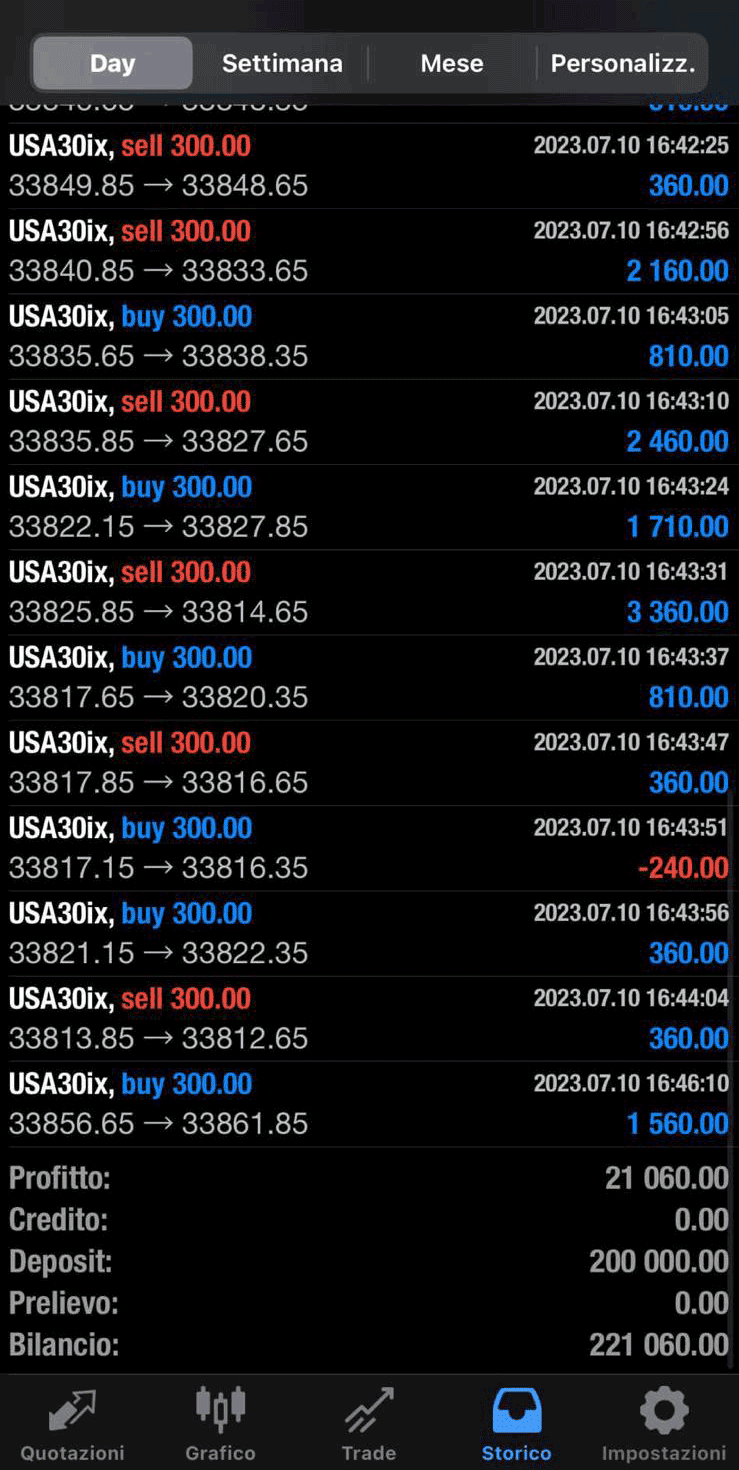Open Impostazioni settings tab

tap(664, 1425)
